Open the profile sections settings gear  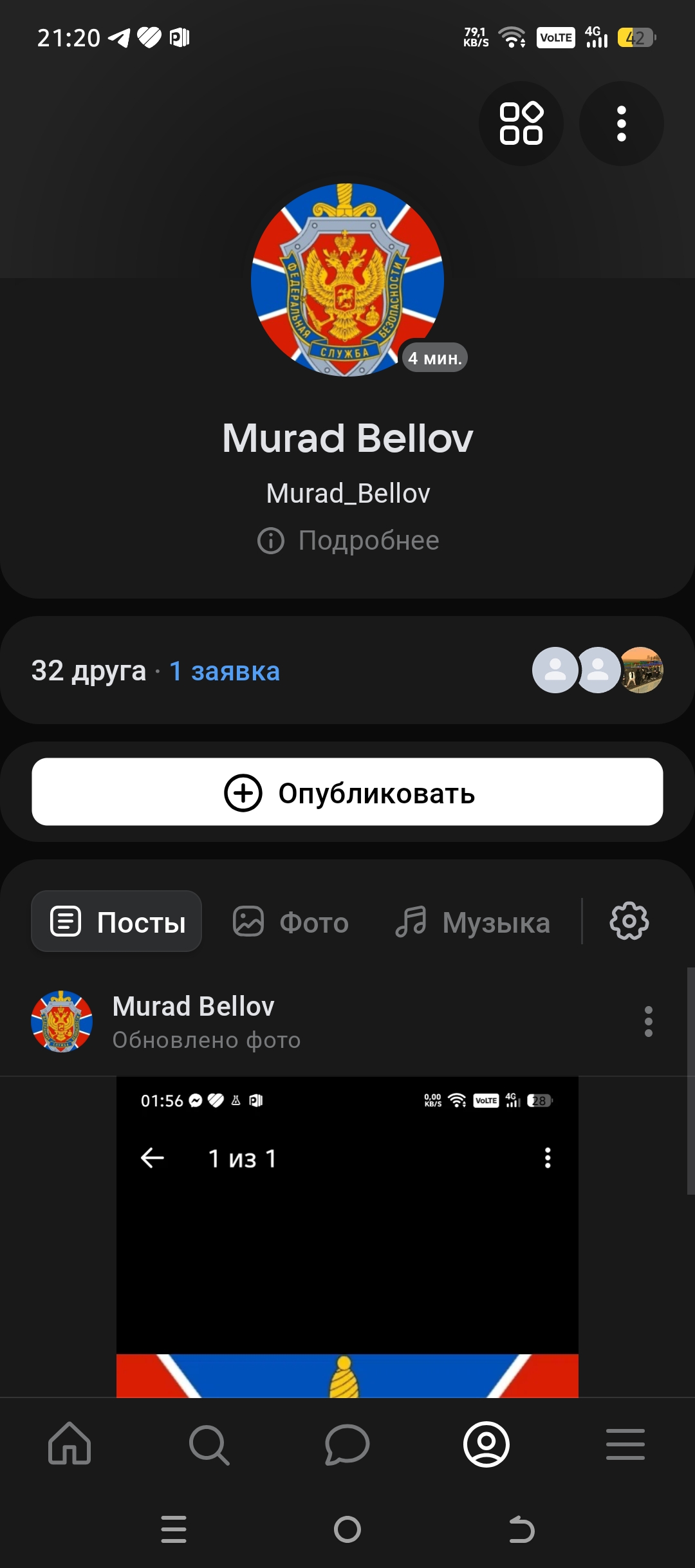click(629, 921)
